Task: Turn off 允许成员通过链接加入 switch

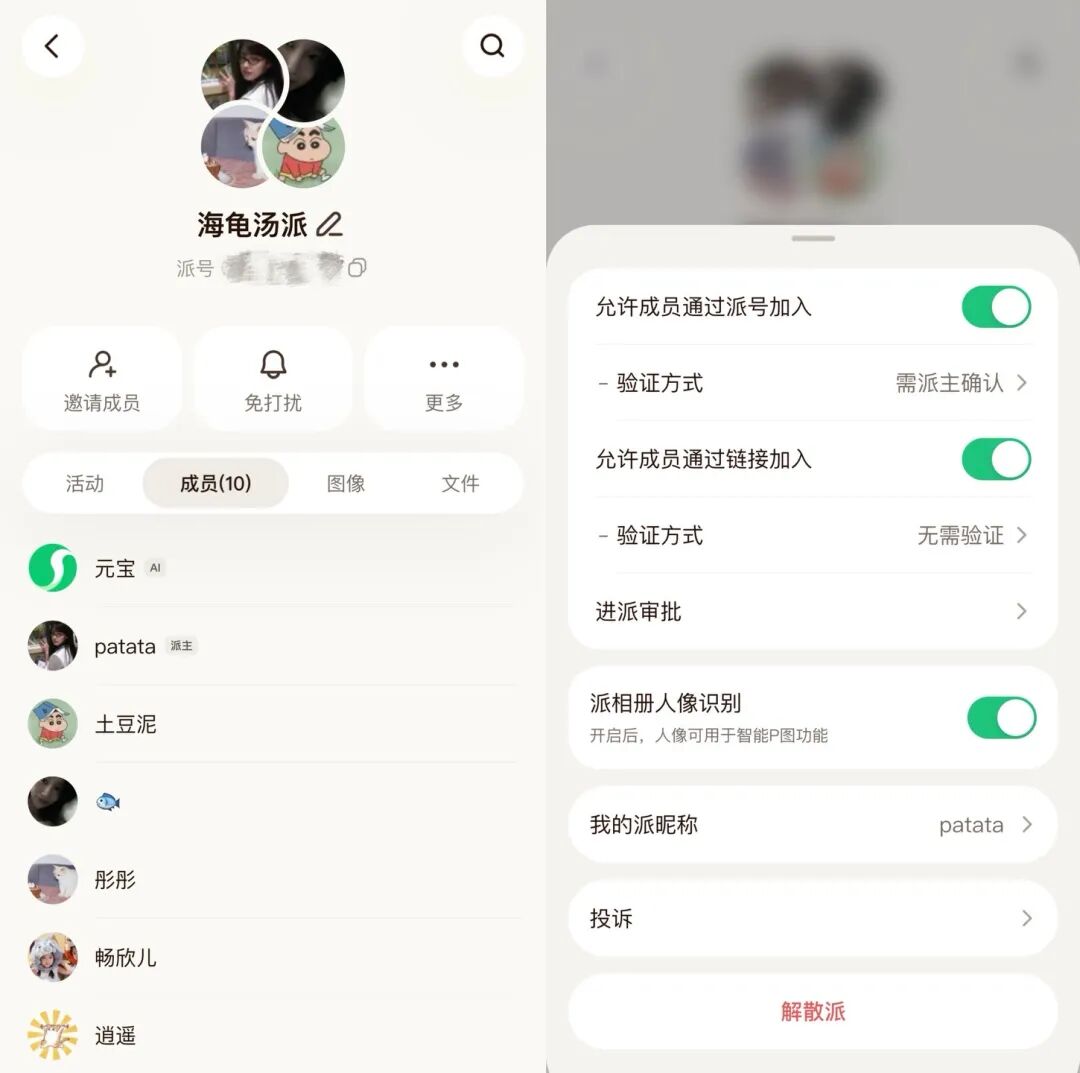Action: [996, 459]
